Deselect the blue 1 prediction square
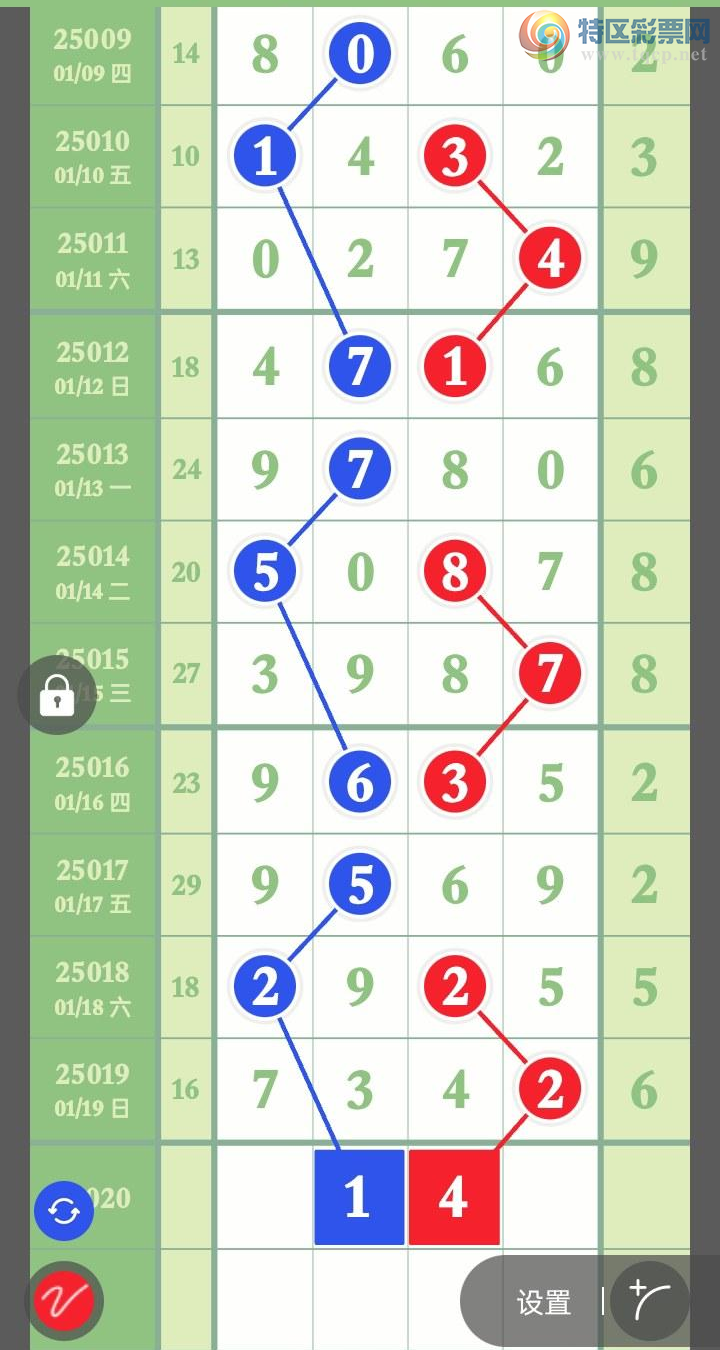The width and height of the screenshot is (720, 1350). pyautogui.click(x=359, y=1197)
